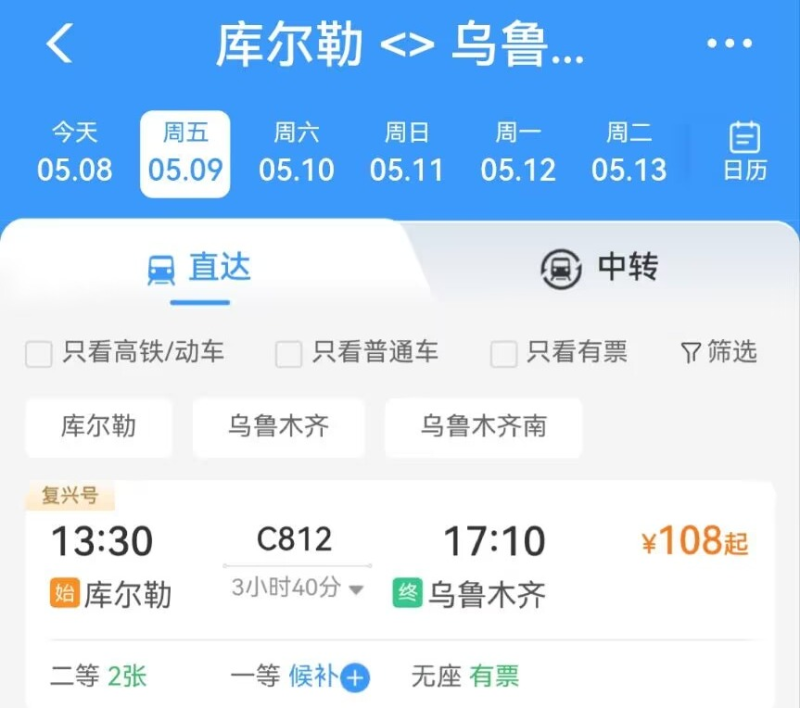Viewport: 800px width, 708px height.
Task: Check 只看有票 filter
Action: pos(504,353)
